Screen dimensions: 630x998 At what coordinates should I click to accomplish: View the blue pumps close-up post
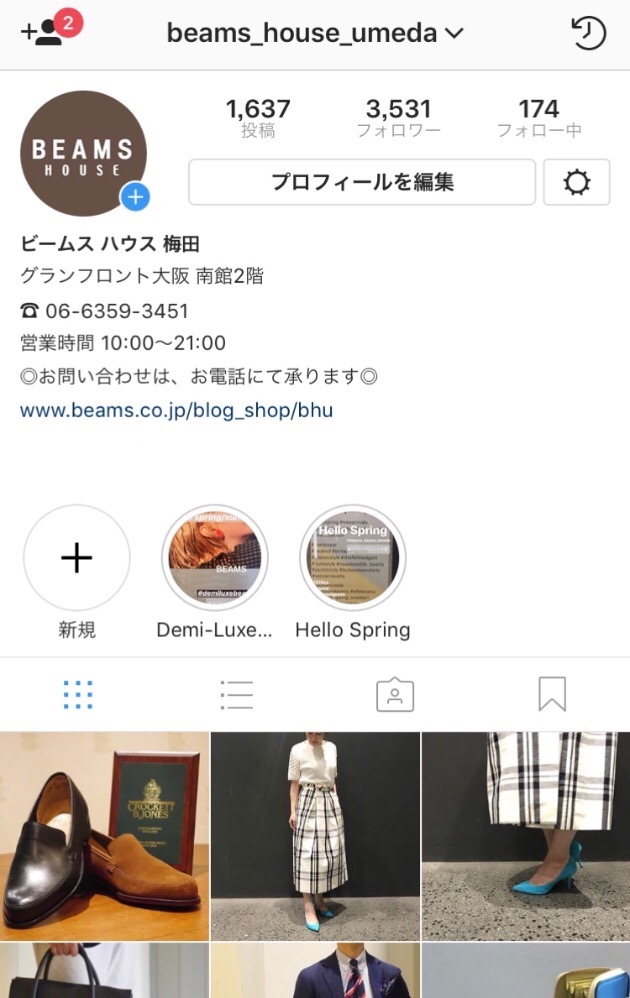click(526, 836)
